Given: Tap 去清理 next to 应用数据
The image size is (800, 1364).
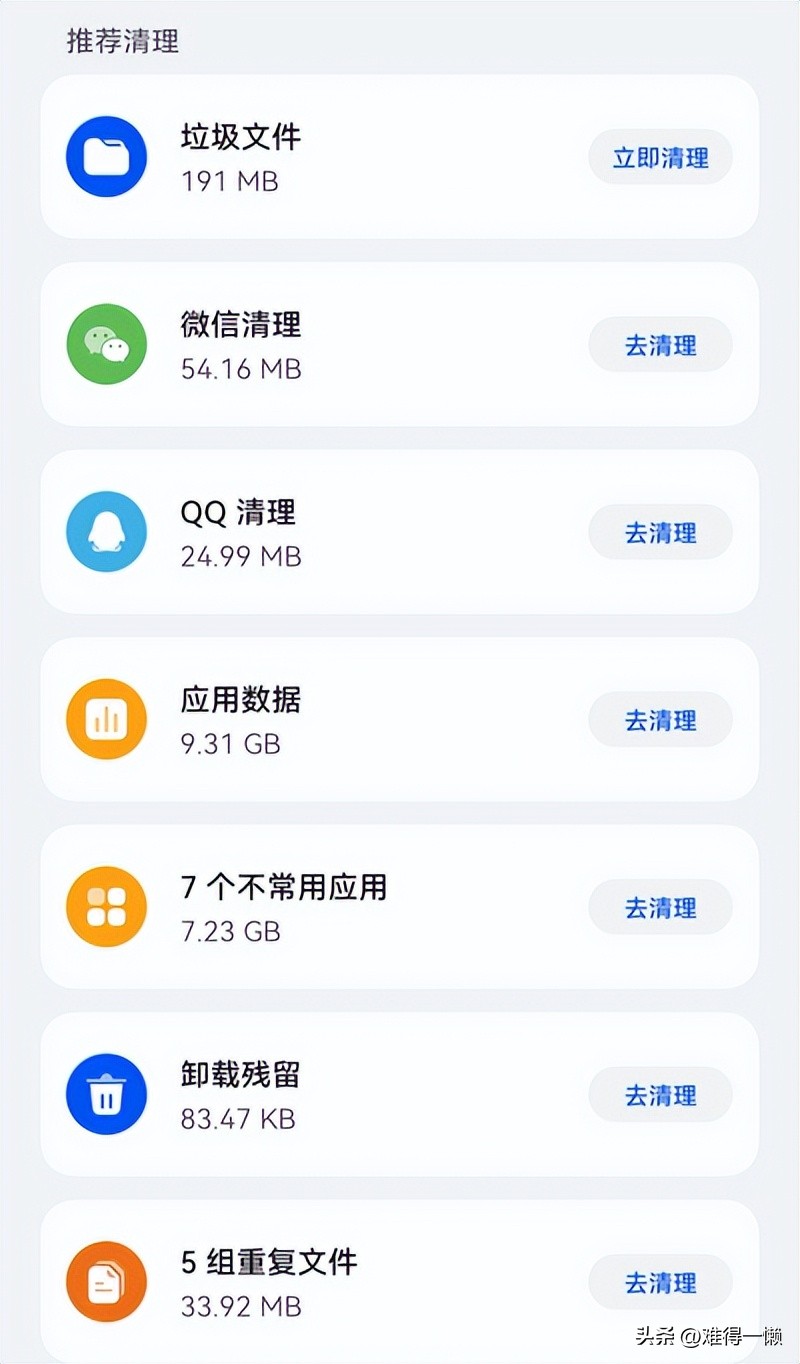Looking at the screenshot, I should (660, 719).
